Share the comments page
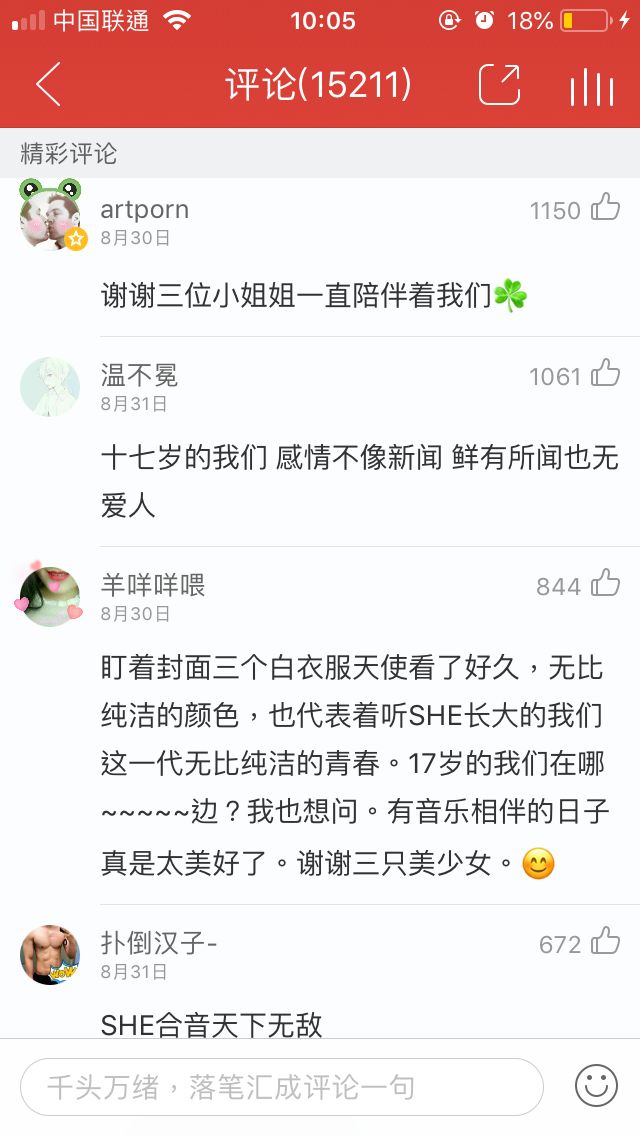This screenshot has height=1136, width=640. (499, 84)
